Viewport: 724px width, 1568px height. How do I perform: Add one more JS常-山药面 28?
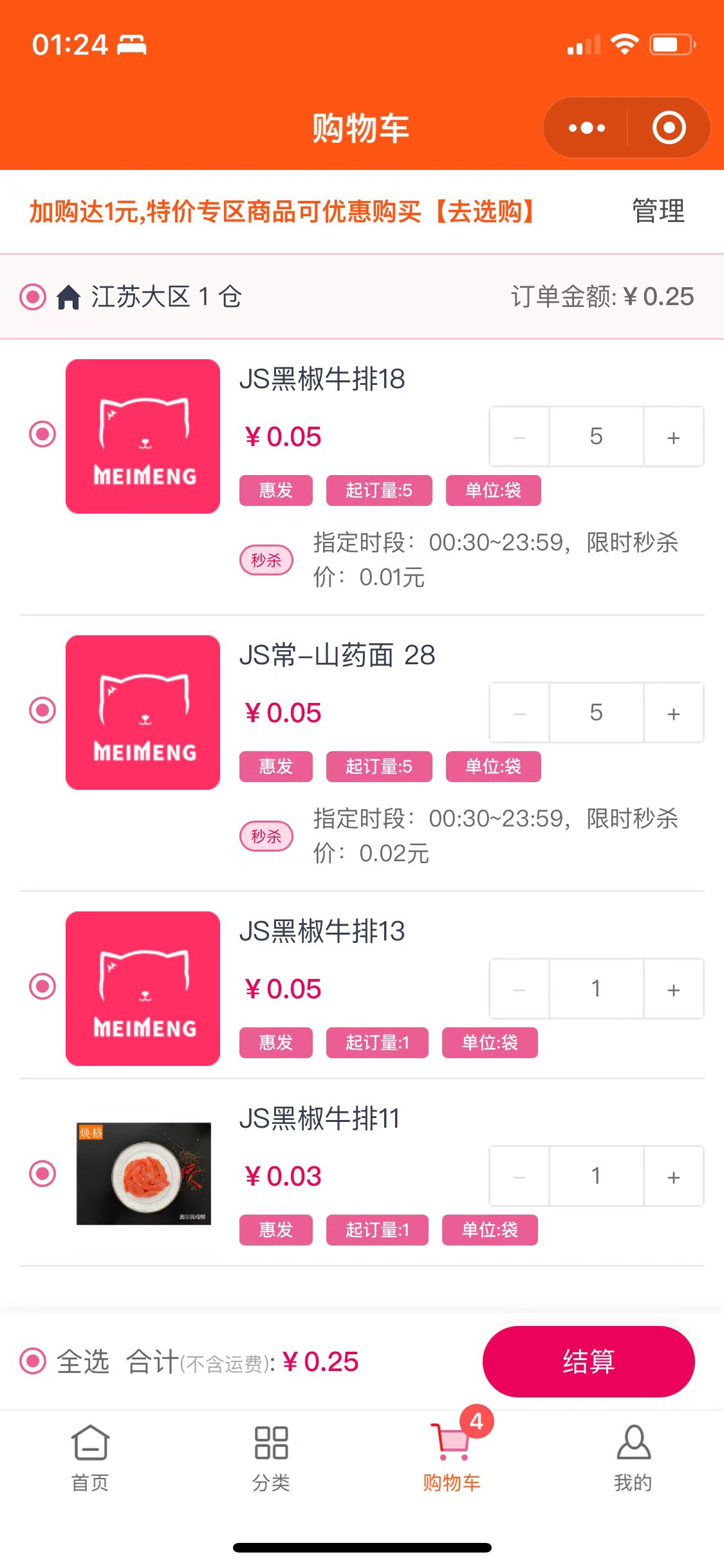673,714
